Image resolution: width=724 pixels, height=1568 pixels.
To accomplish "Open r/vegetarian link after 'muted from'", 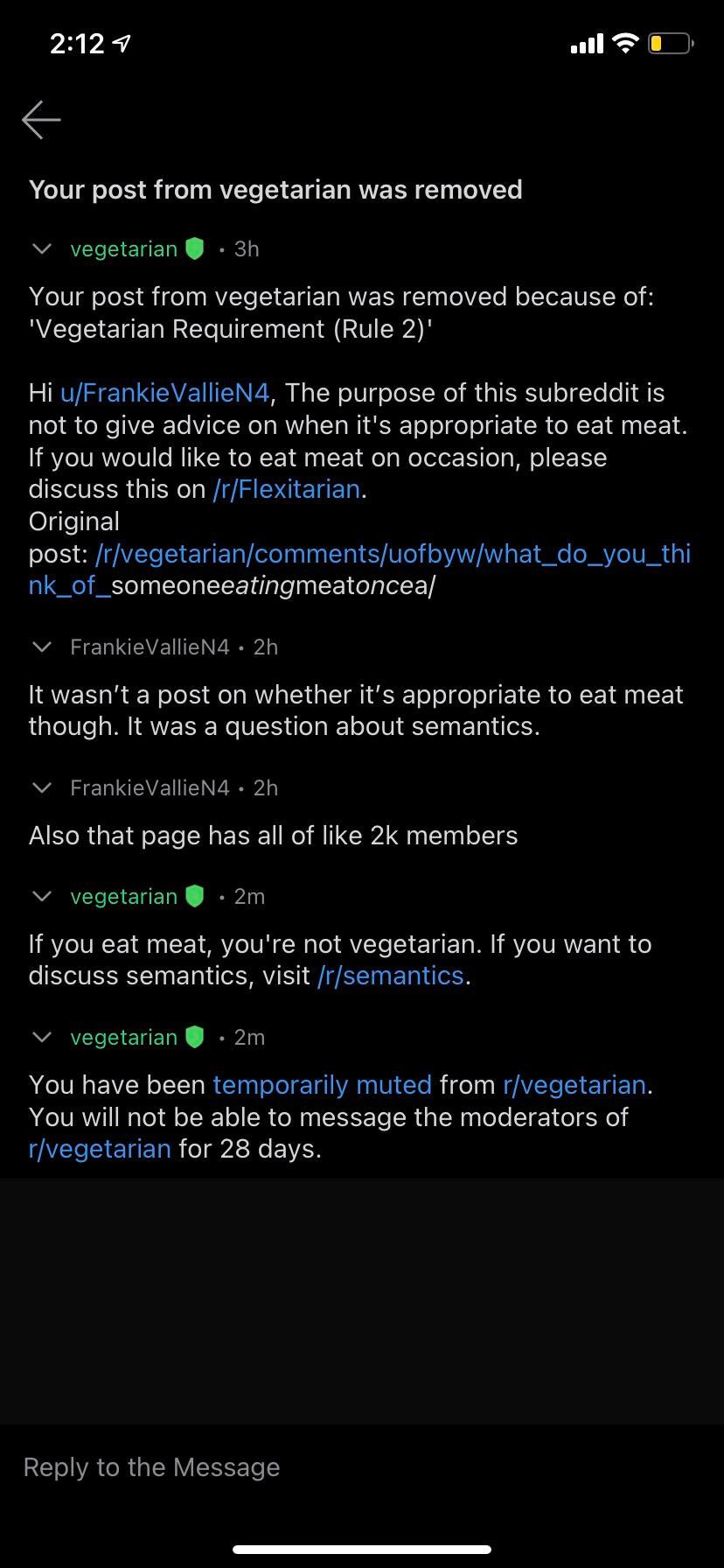I will click(575, 1085).
